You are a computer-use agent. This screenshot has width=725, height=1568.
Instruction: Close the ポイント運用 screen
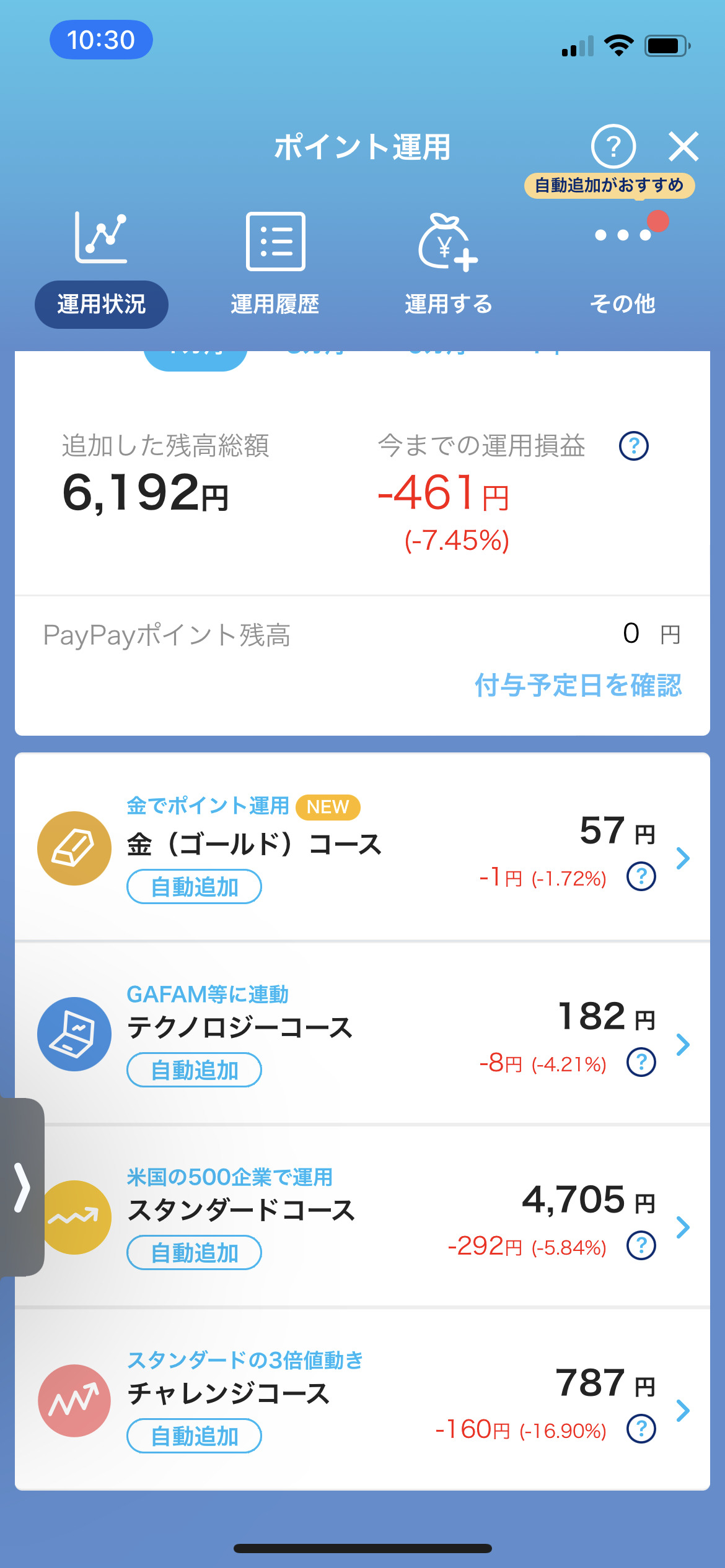tap(683, 147)
